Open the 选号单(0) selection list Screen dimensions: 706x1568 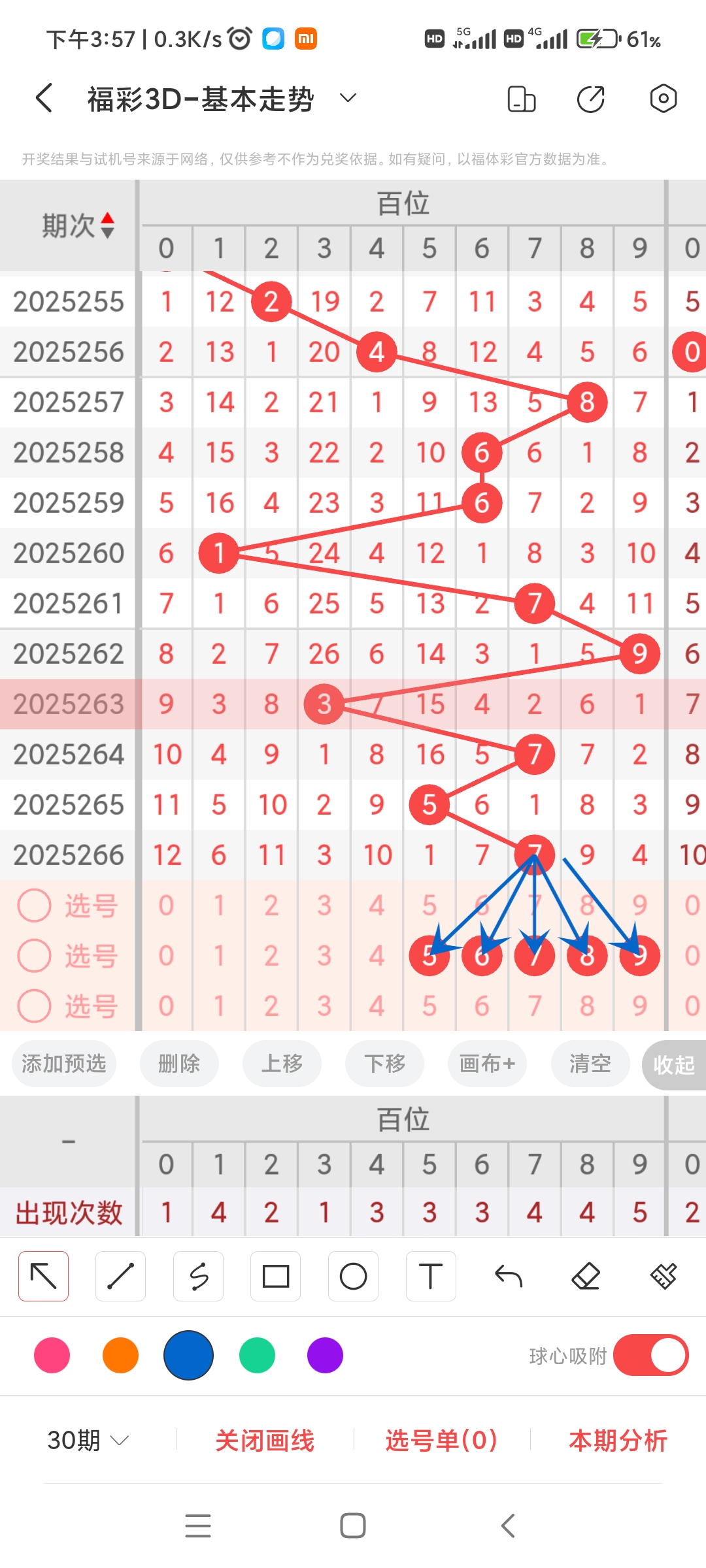point(439,1439)
